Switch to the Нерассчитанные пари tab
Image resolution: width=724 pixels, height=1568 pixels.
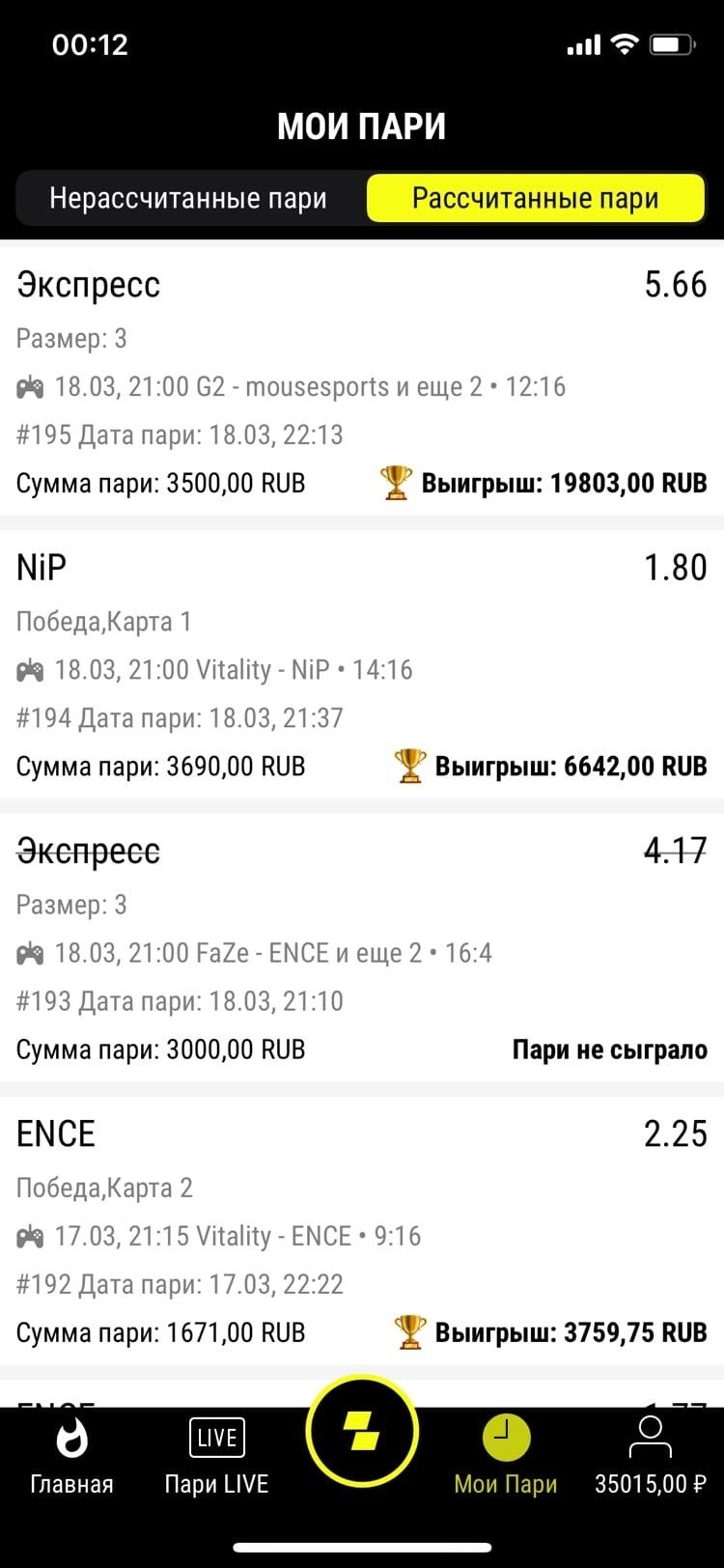click(188, 199)
